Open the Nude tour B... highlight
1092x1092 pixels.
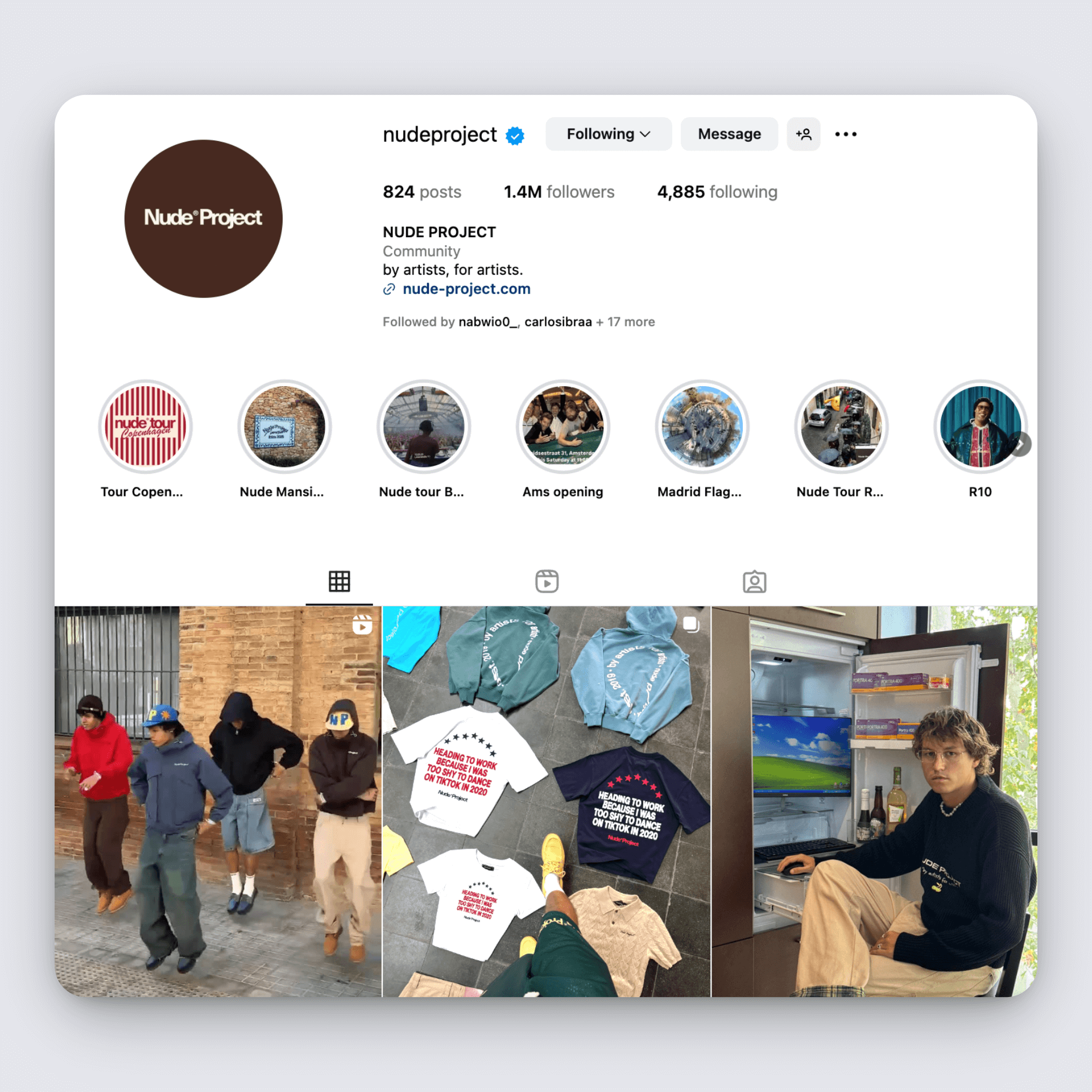424,427
